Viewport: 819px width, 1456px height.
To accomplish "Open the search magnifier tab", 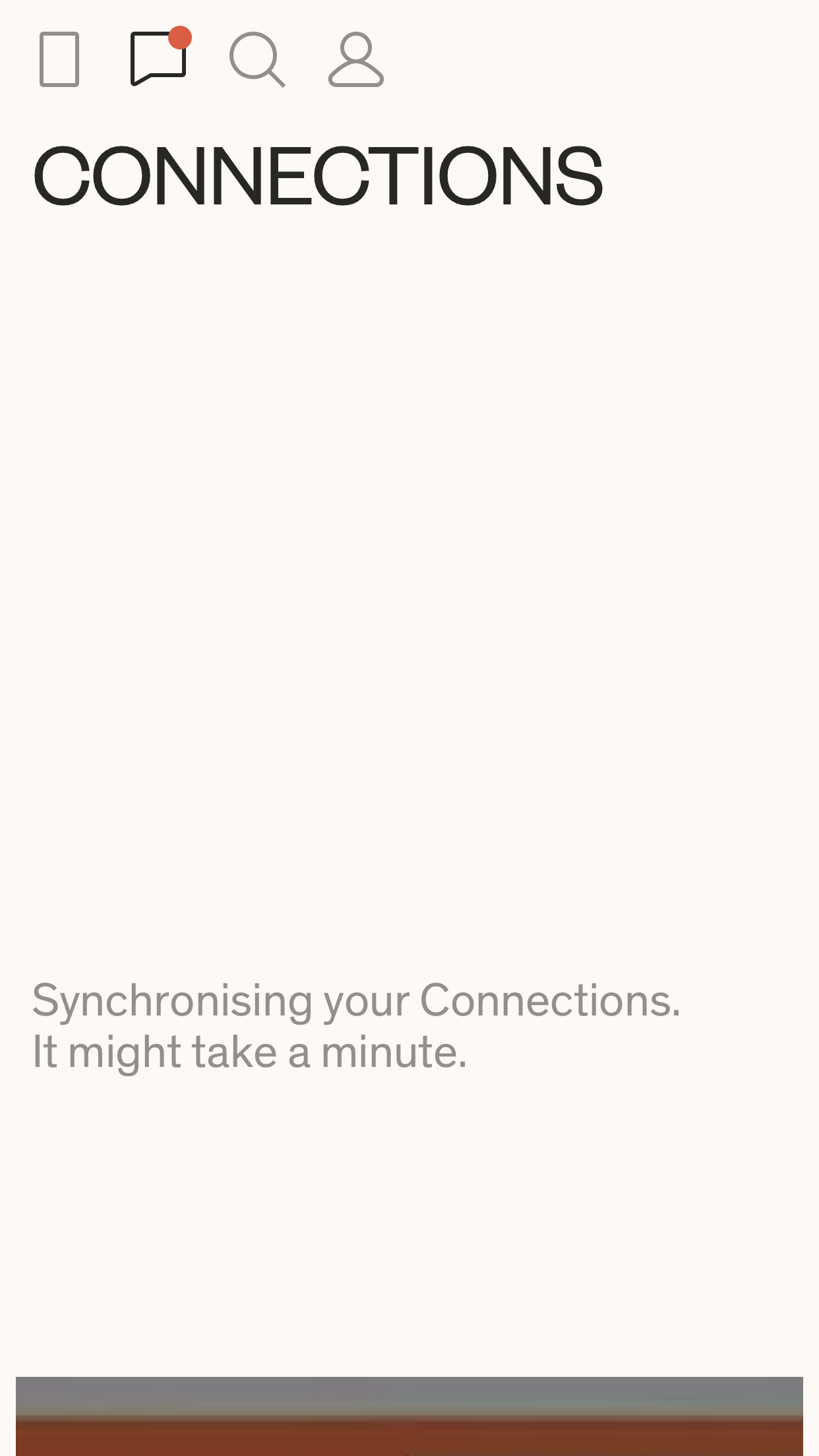I will pos(257,59).
